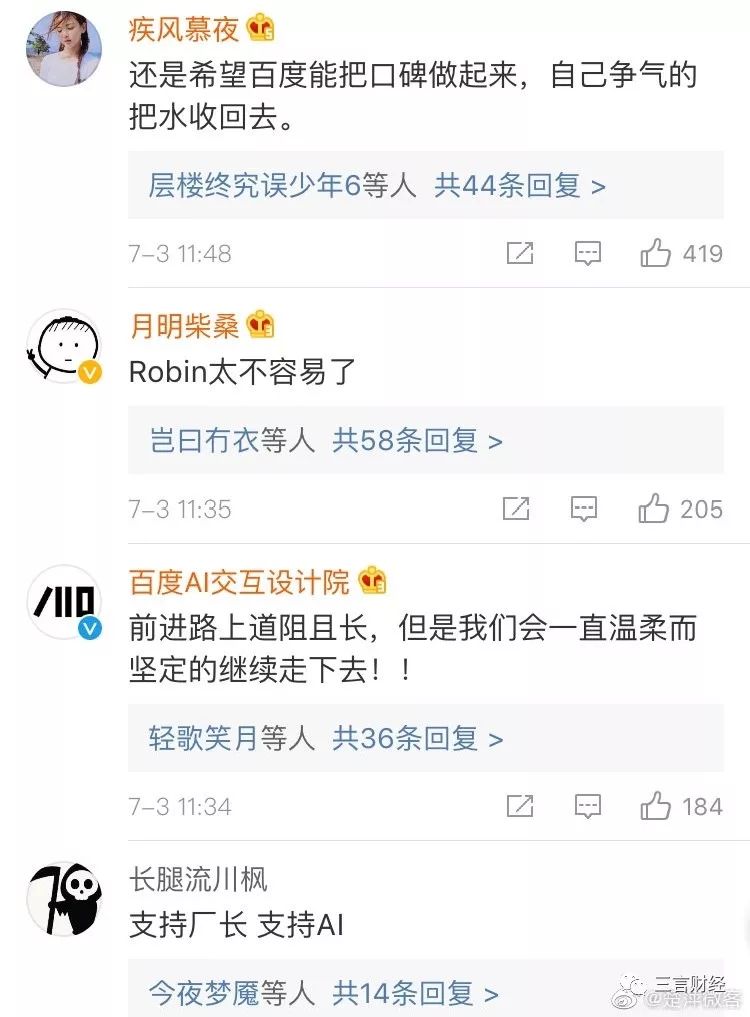Click the thumbs-up icon showing 205 likes

click(x=655, y=510)
